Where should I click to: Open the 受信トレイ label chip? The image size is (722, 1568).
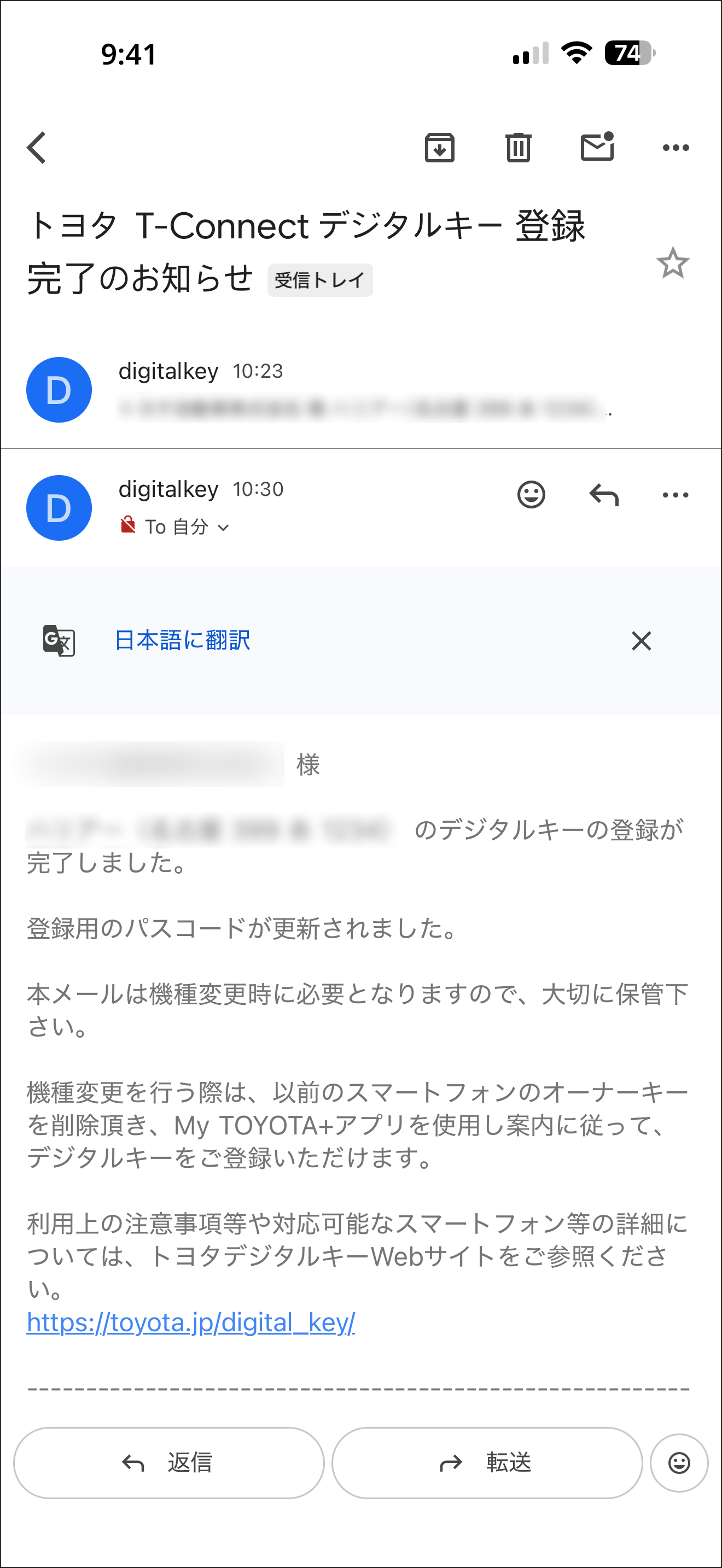pyautogui.click(x=319, y=280)
